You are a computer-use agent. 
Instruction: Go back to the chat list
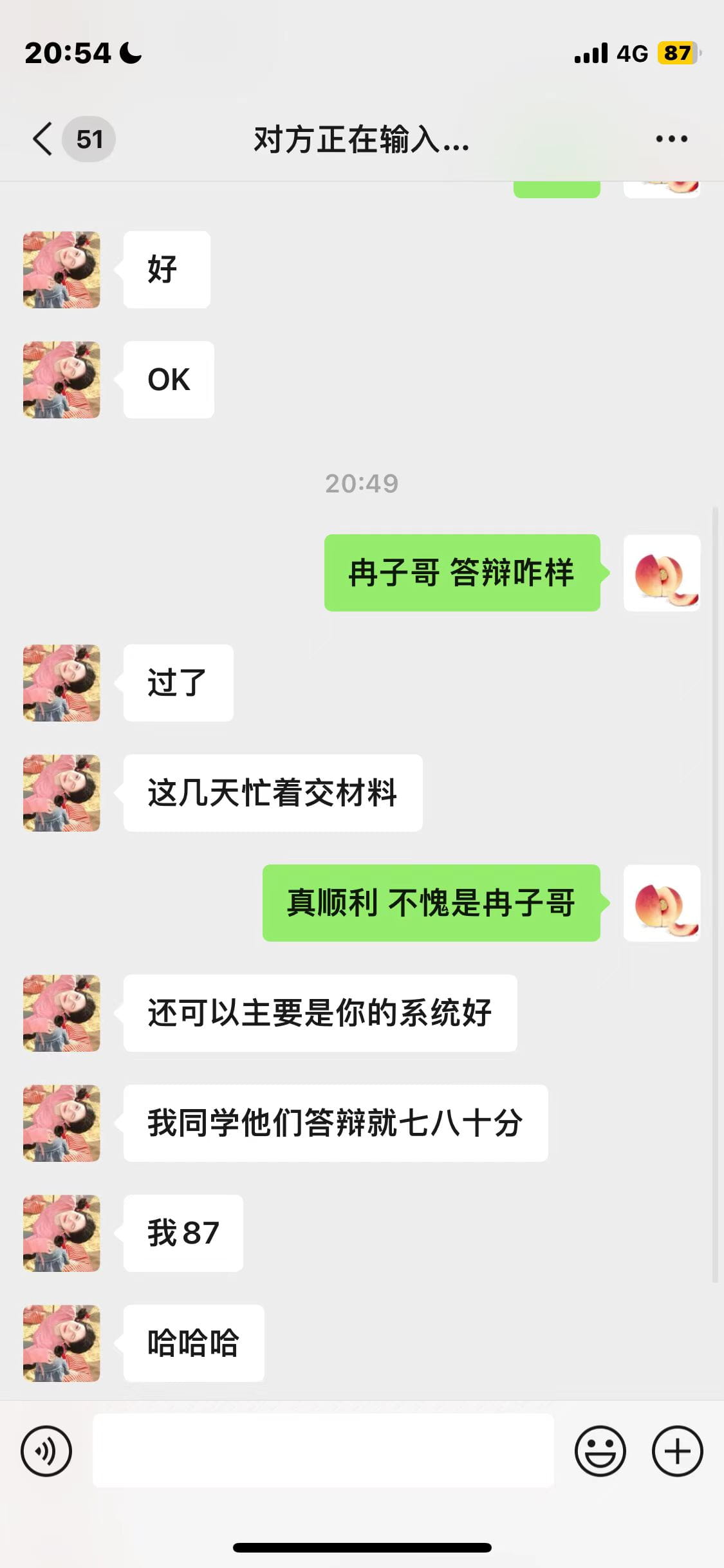pyautogui.click(x=44, y=139)
